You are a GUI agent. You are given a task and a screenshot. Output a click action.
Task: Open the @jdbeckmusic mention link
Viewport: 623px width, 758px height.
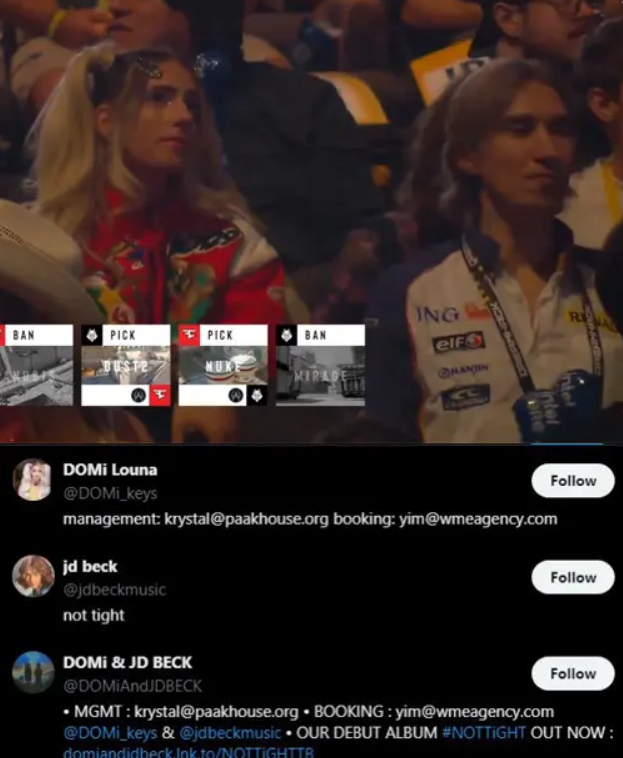coord(231,733)
